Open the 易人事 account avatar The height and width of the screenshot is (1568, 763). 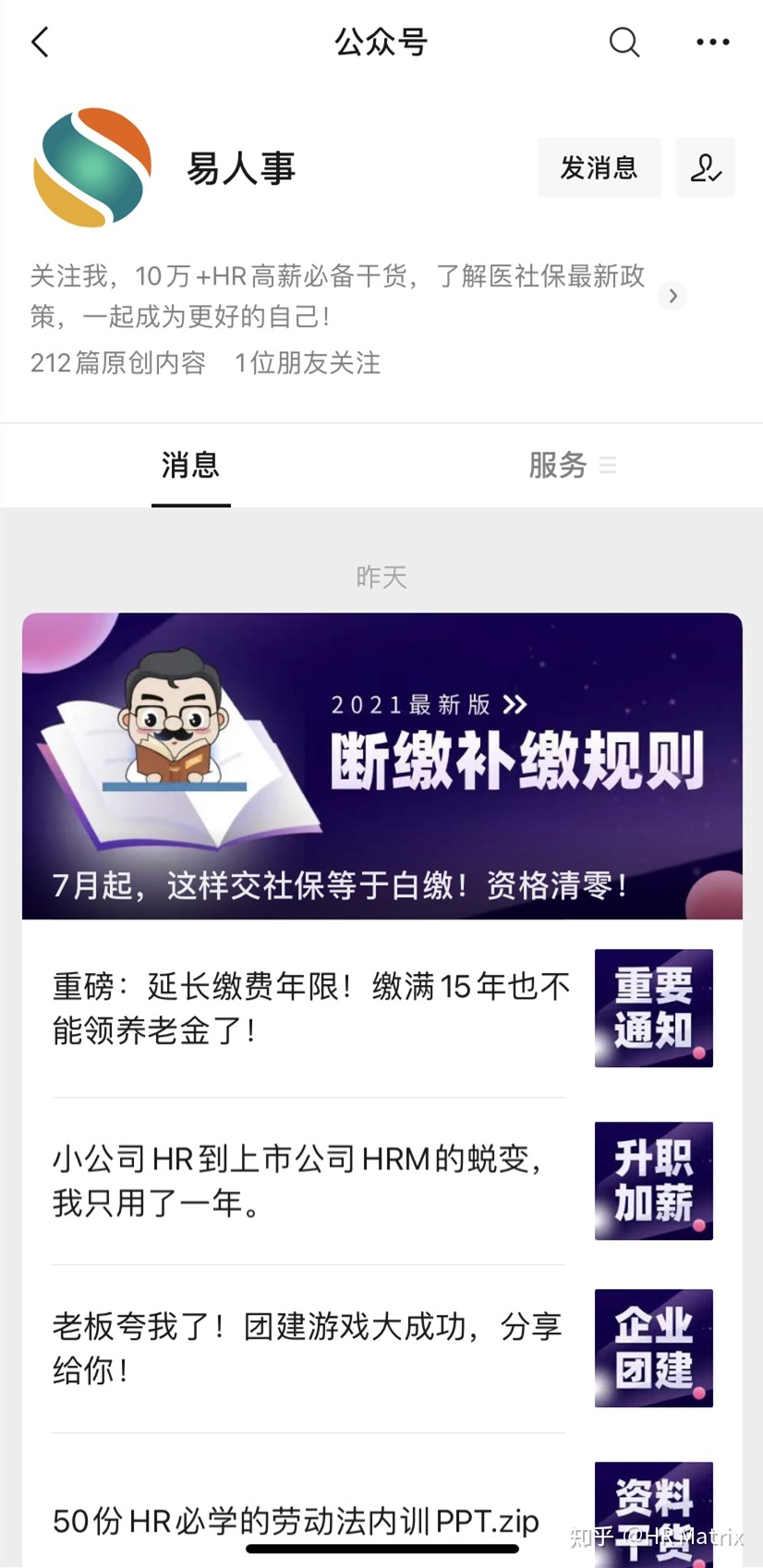click(92, 168)
